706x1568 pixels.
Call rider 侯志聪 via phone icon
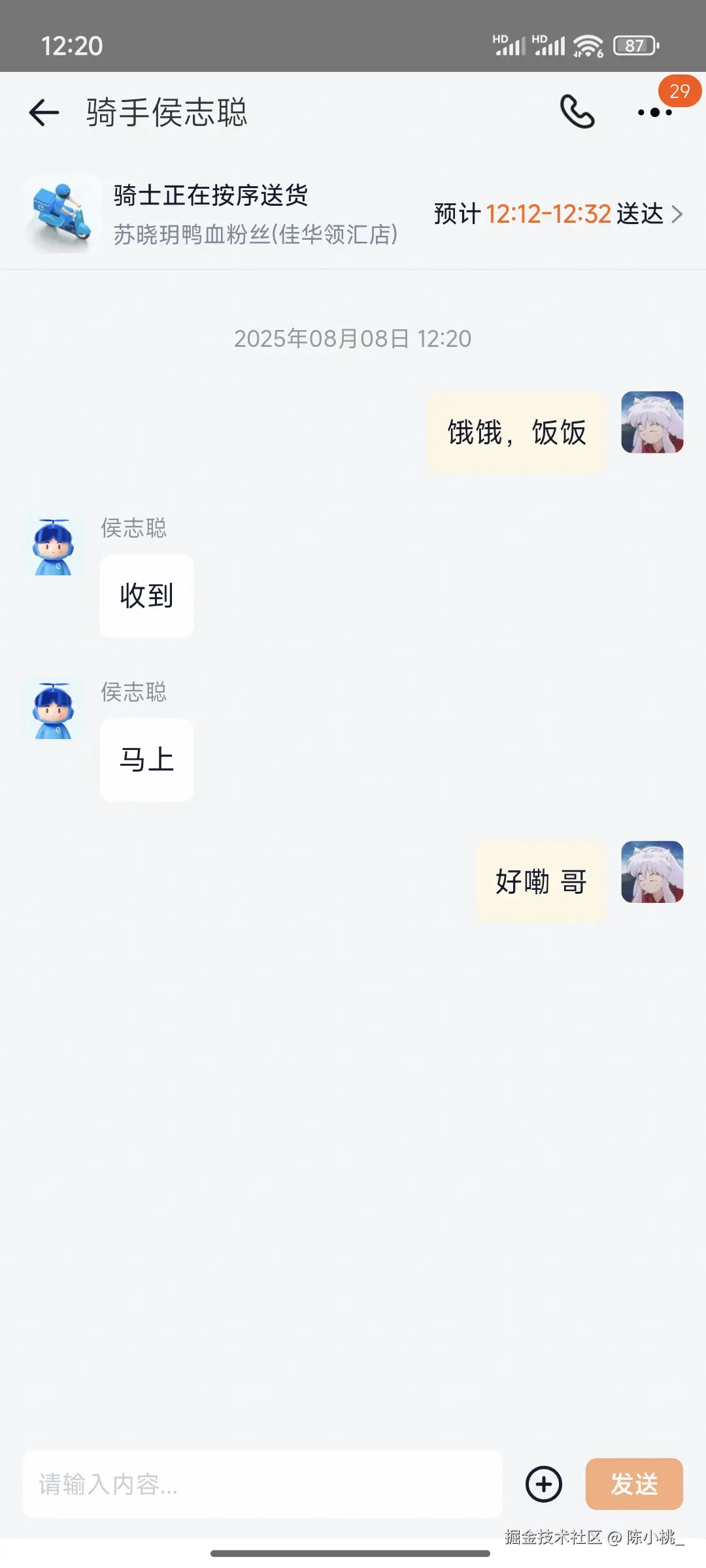coord(577,112)
